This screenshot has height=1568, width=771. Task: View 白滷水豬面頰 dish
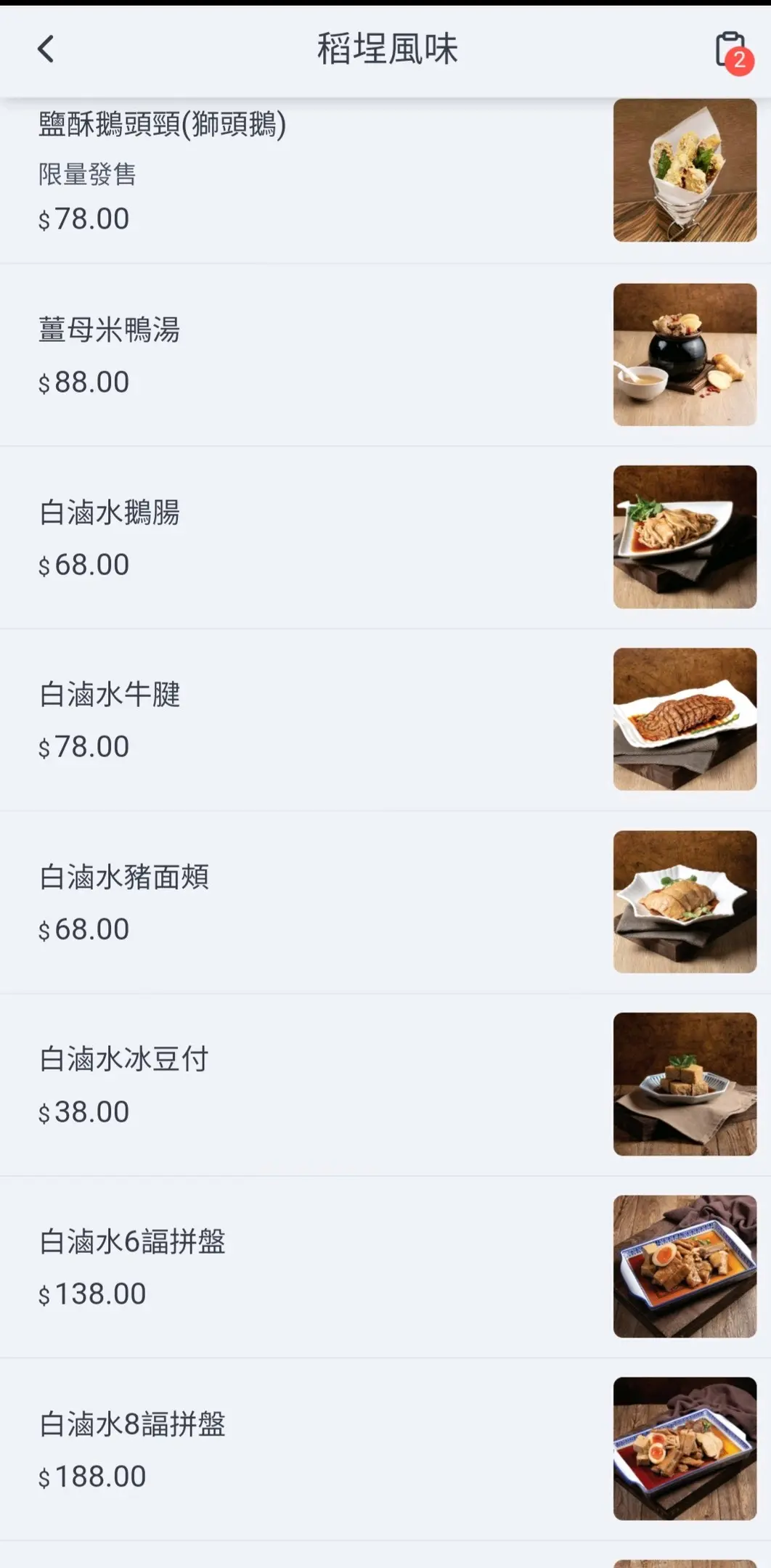pyautogui.click(x=123, y=878)
